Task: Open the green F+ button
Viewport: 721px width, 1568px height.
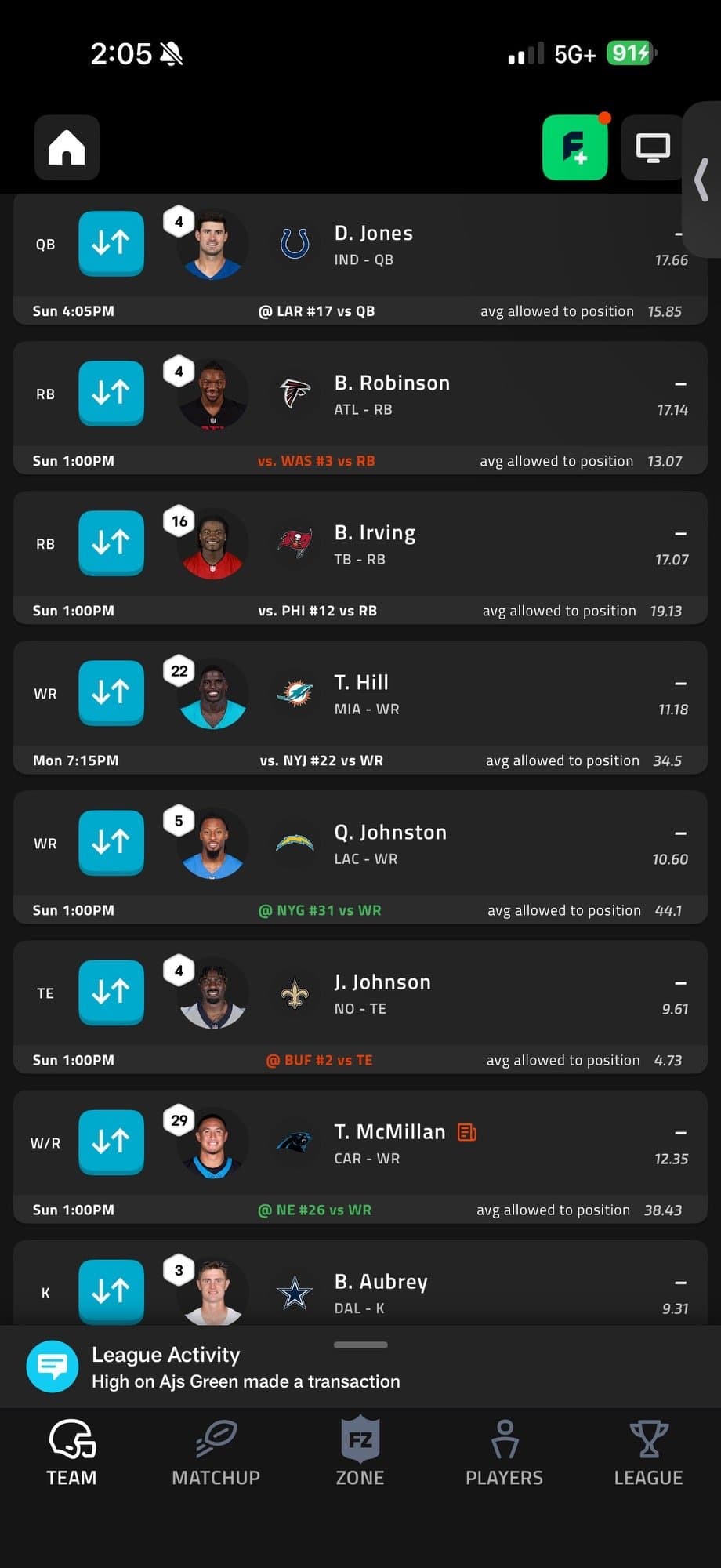Action: click(x=575, y=147)
